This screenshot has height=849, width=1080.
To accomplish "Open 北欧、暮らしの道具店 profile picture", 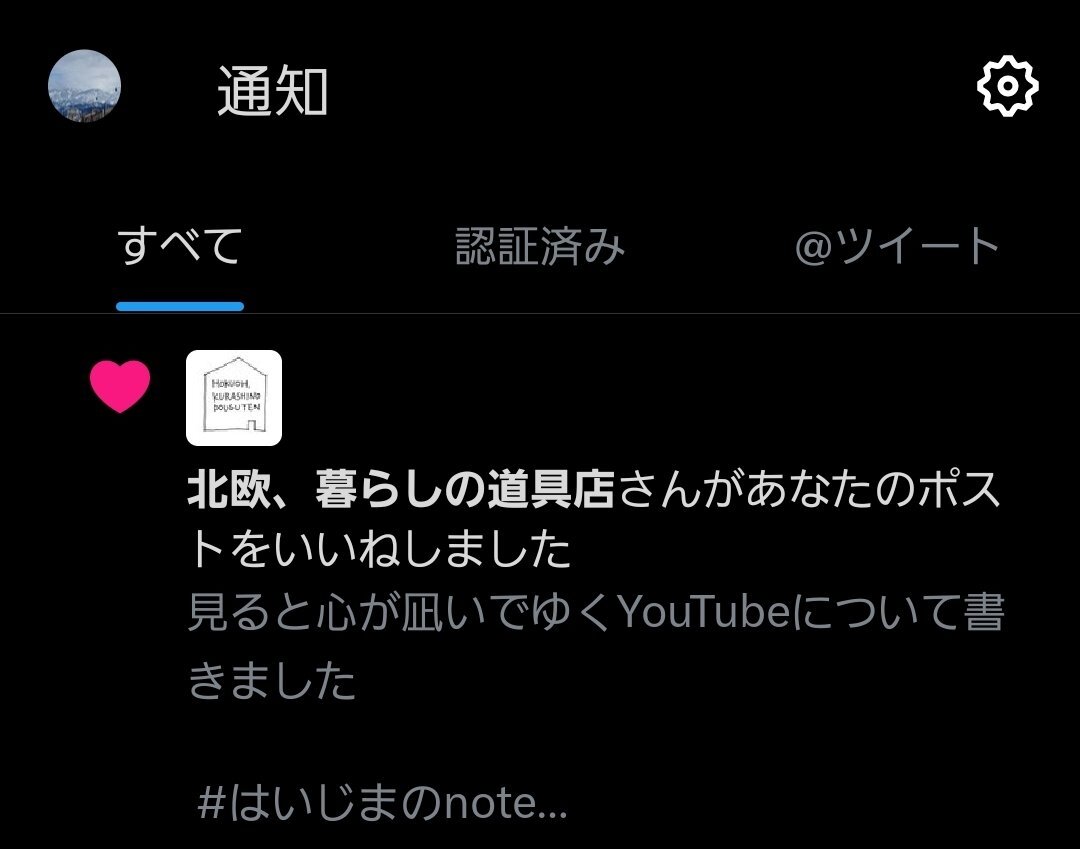I will (234, 397).
